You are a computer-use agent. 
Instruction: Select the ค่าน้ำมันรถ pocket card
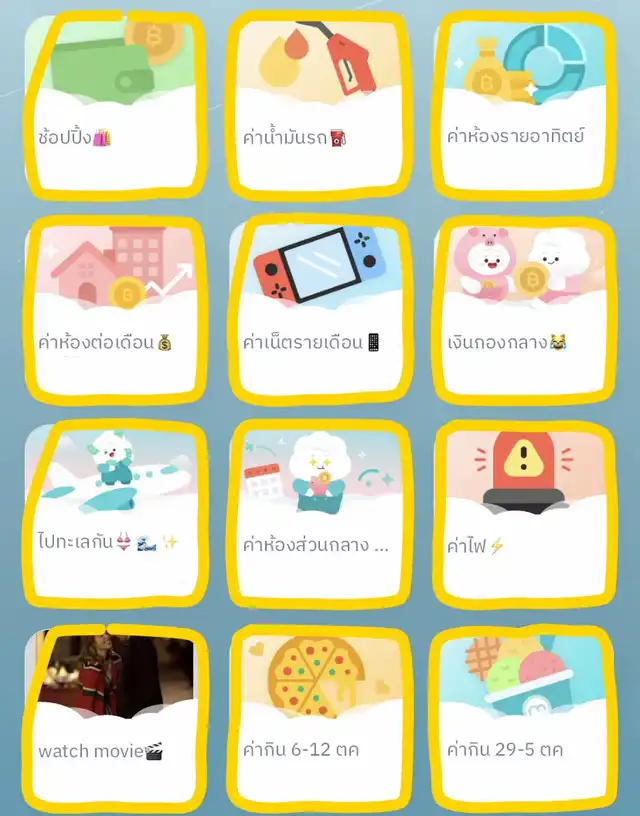(x=320, y=105)
